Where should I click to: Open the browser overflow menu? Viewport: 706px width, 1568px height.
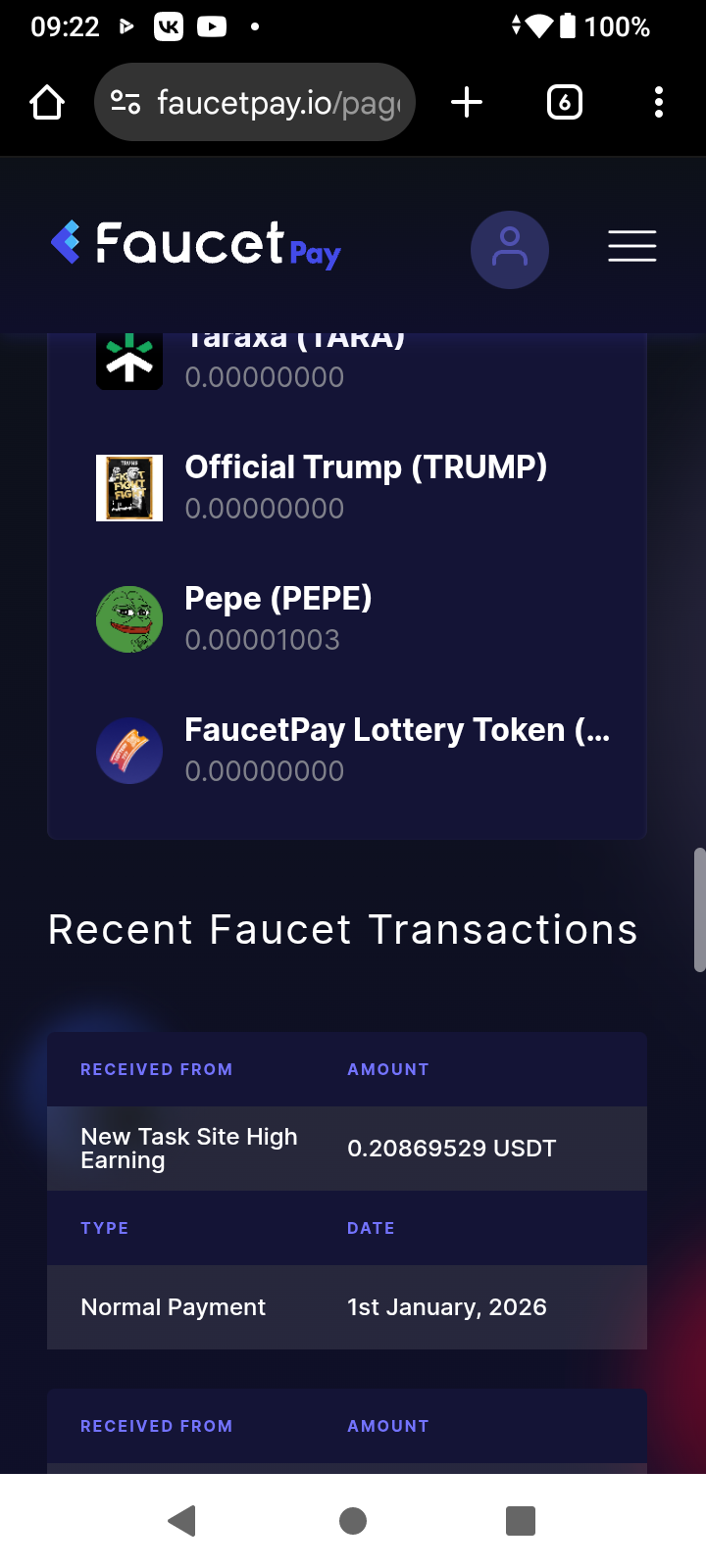click(x=658, y=102)
